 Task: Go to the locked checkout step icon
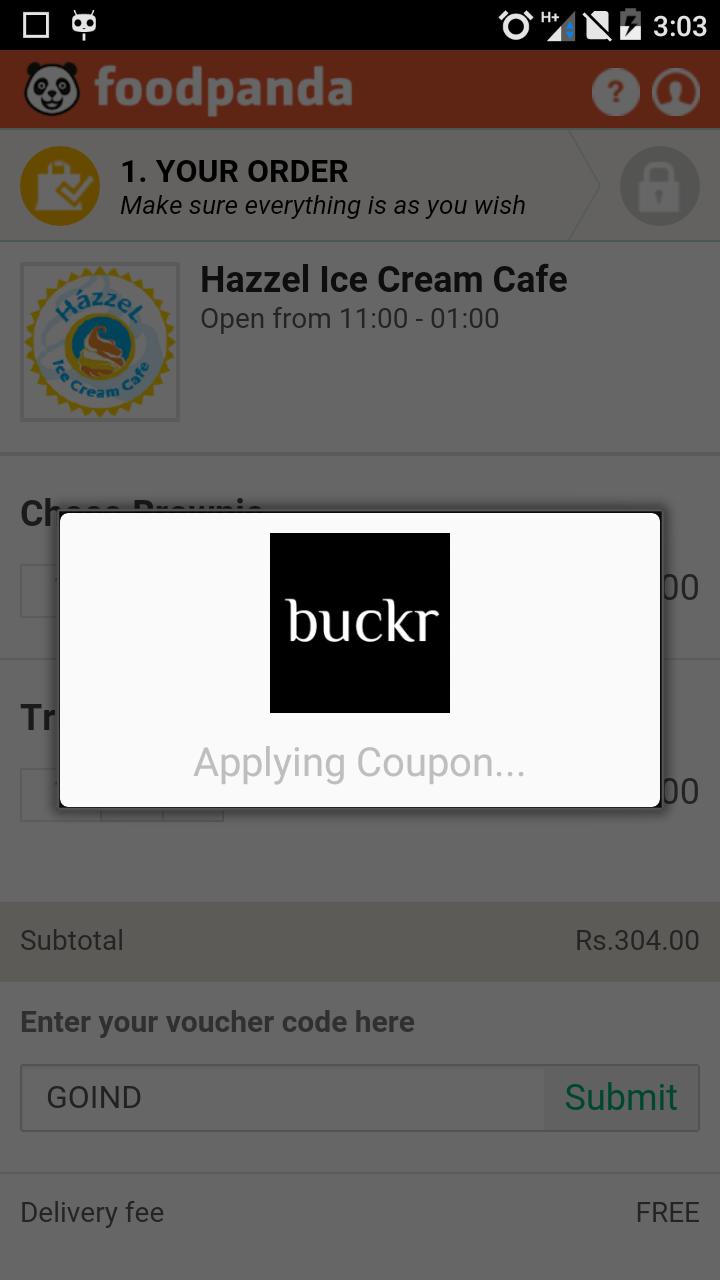pos(658,186)
